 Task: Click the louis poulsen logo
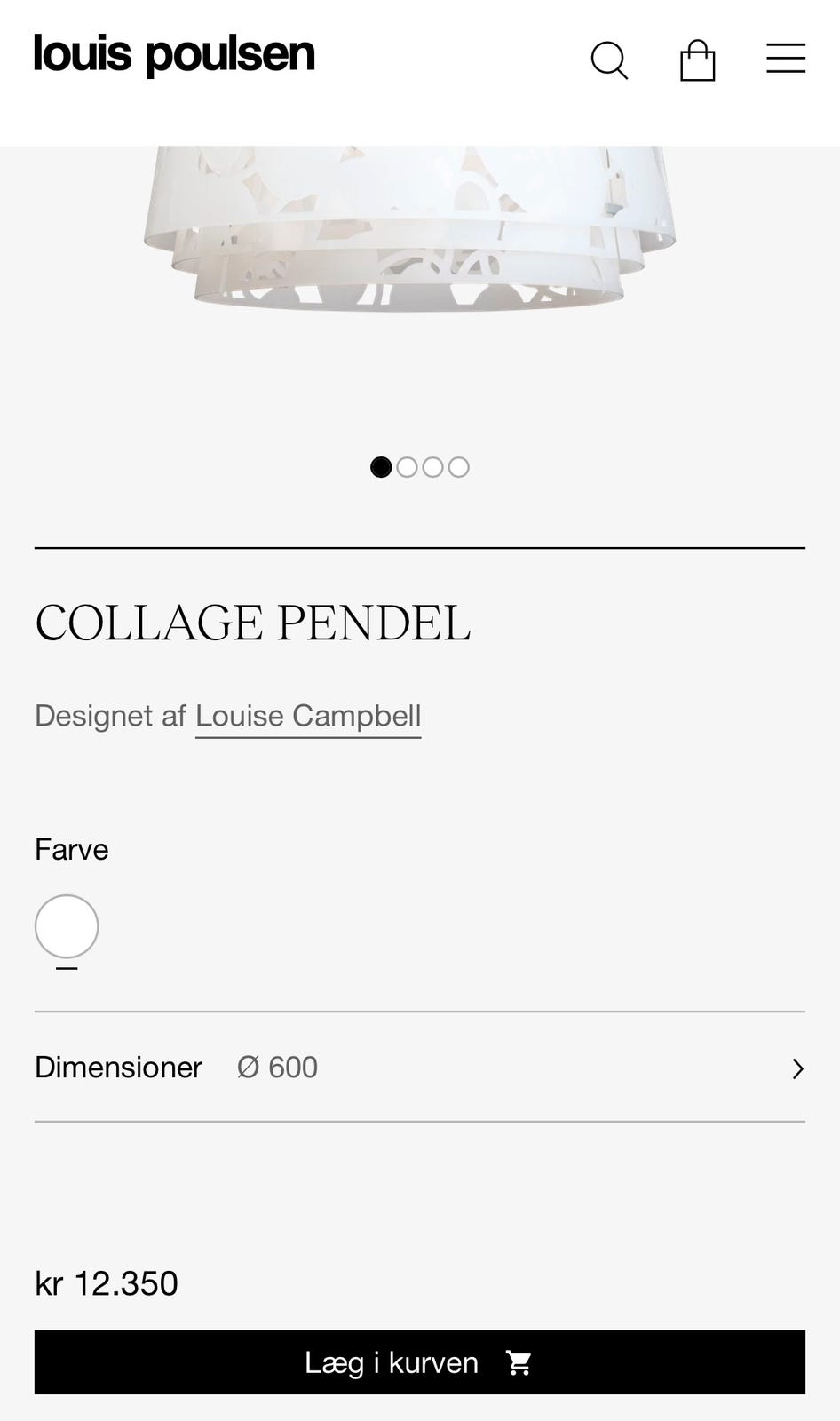pyautogui.click(x=173, y=55)
